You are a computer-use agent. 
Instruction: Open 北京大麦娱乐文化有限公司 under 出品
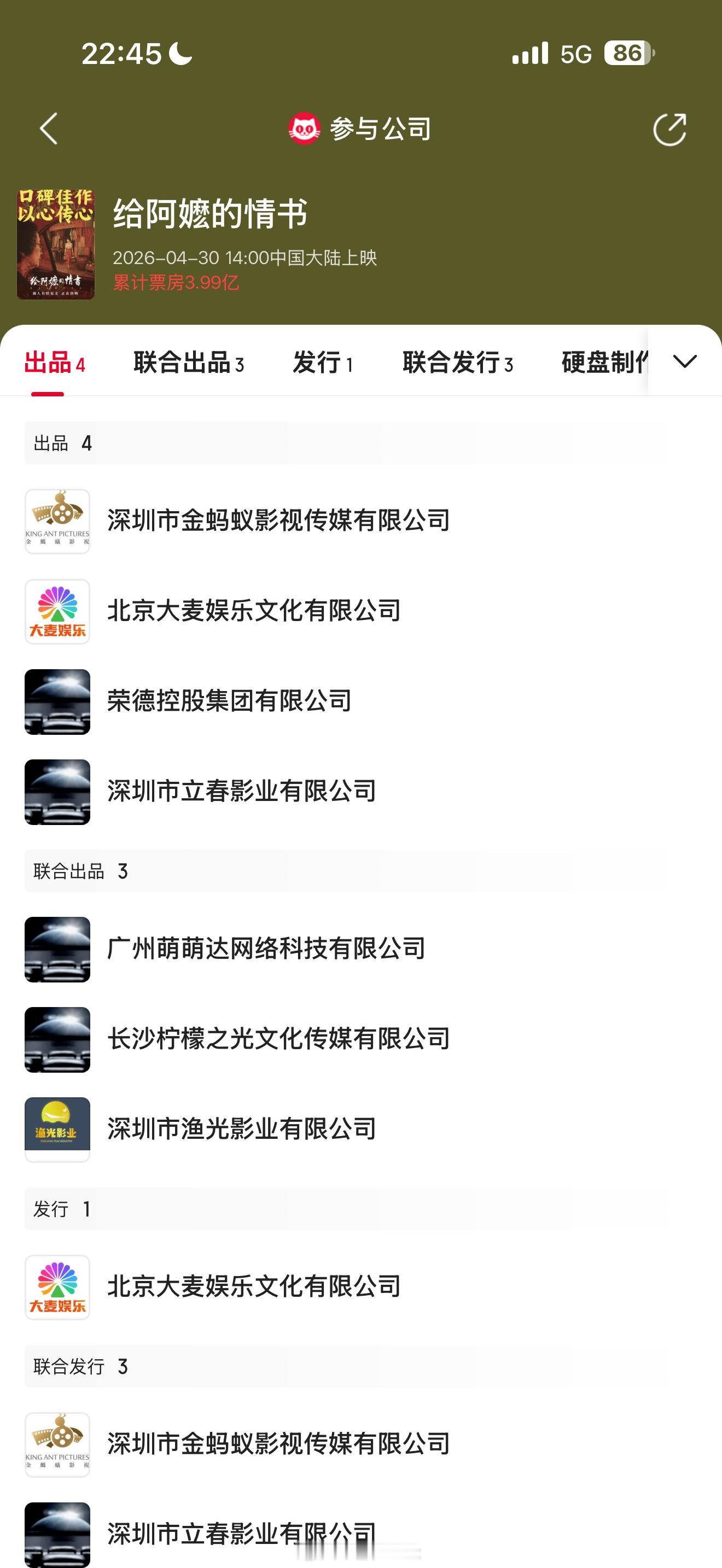[361, 611]
